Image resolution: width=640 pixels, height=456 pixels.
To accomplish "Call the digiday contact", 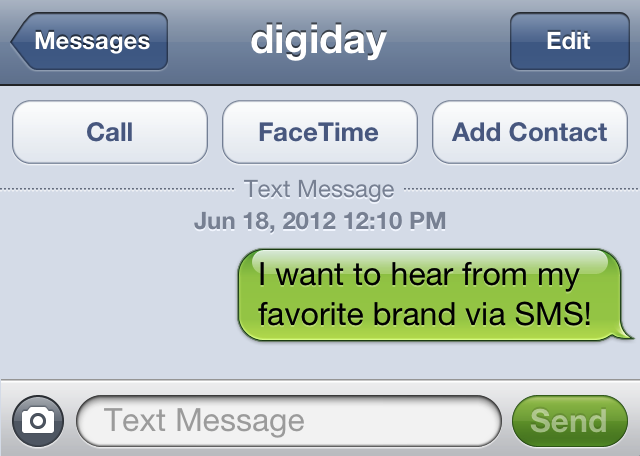I will (x=109, y=132).
